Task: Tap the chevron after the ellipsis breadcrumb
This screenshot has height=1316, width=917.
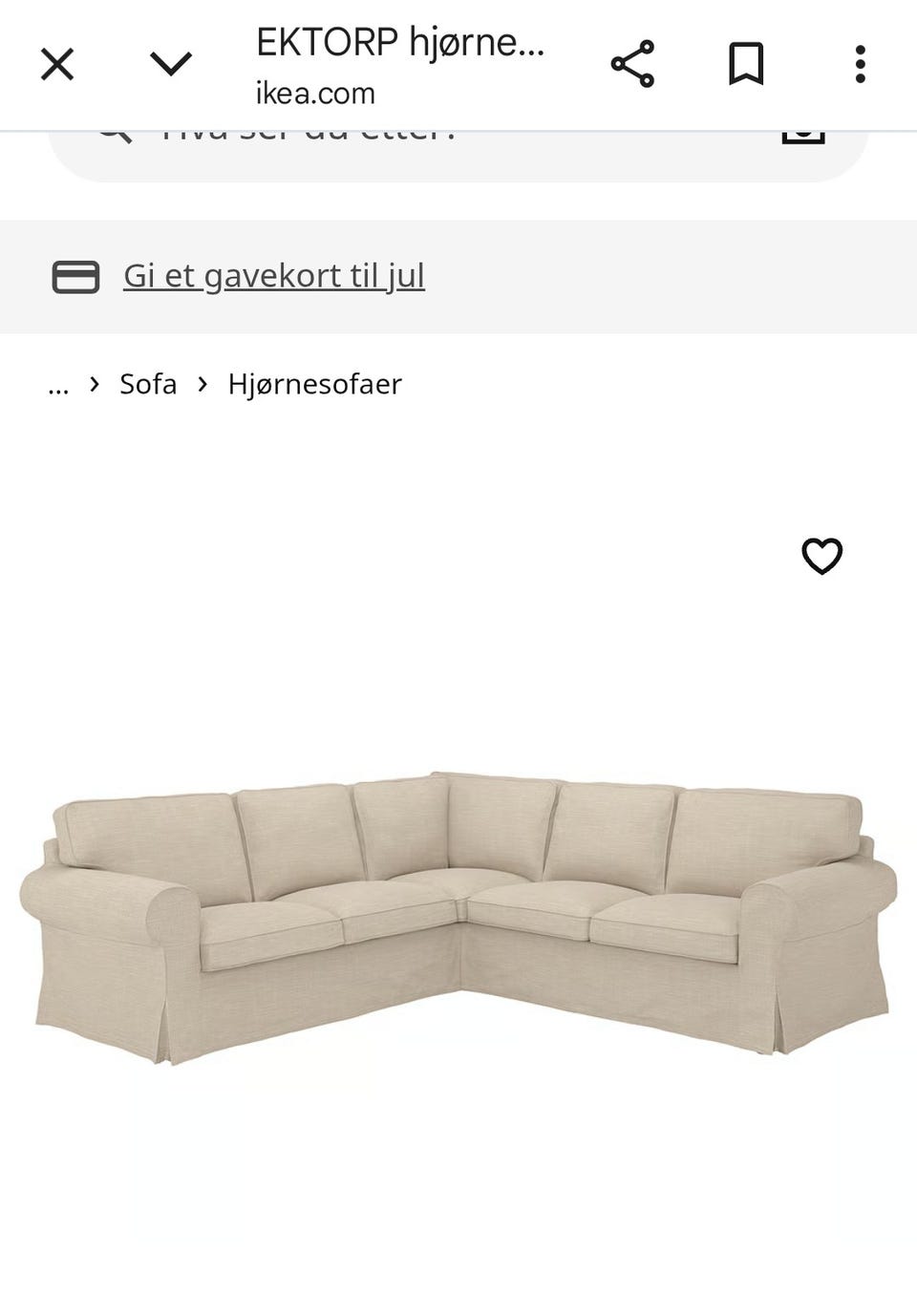Action: [93, 384]
